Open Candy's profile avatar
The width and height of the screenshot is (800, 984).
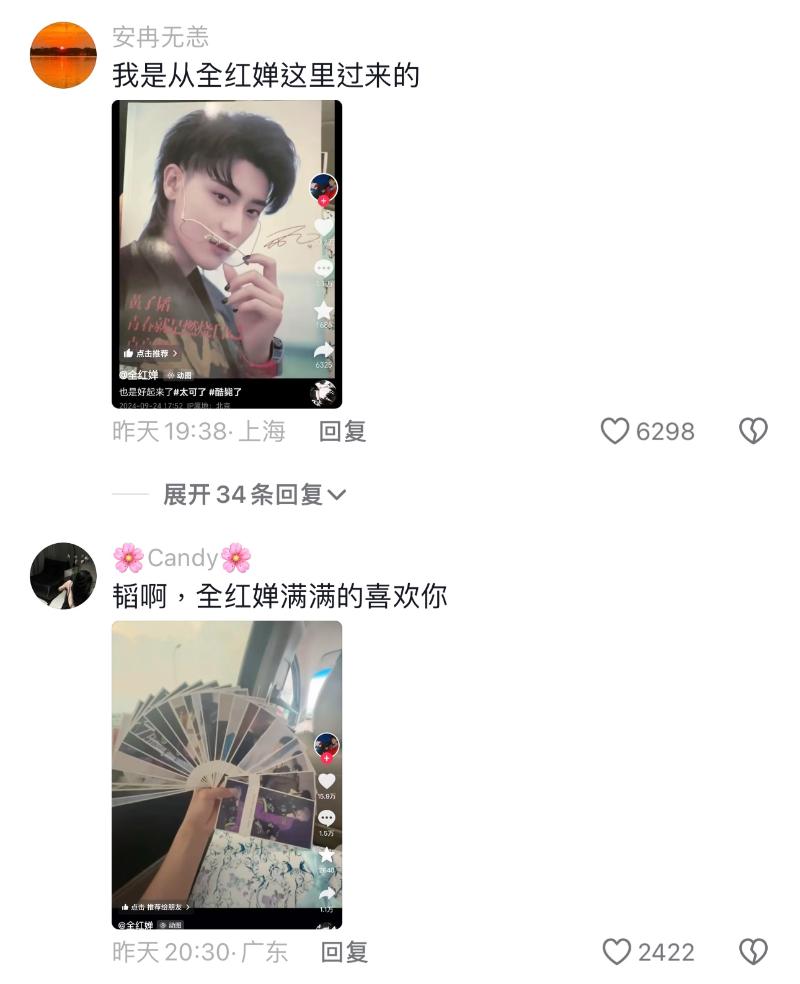coord(63,576)
